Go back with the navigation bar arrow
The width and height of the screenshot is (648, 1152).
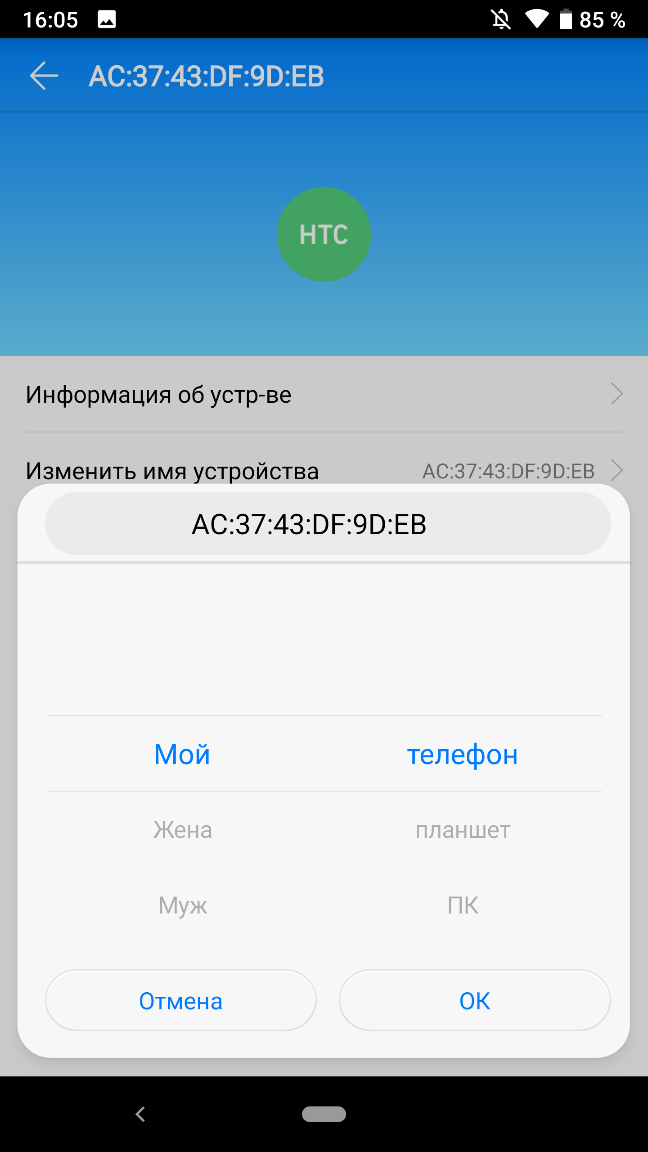(140, 1114)
